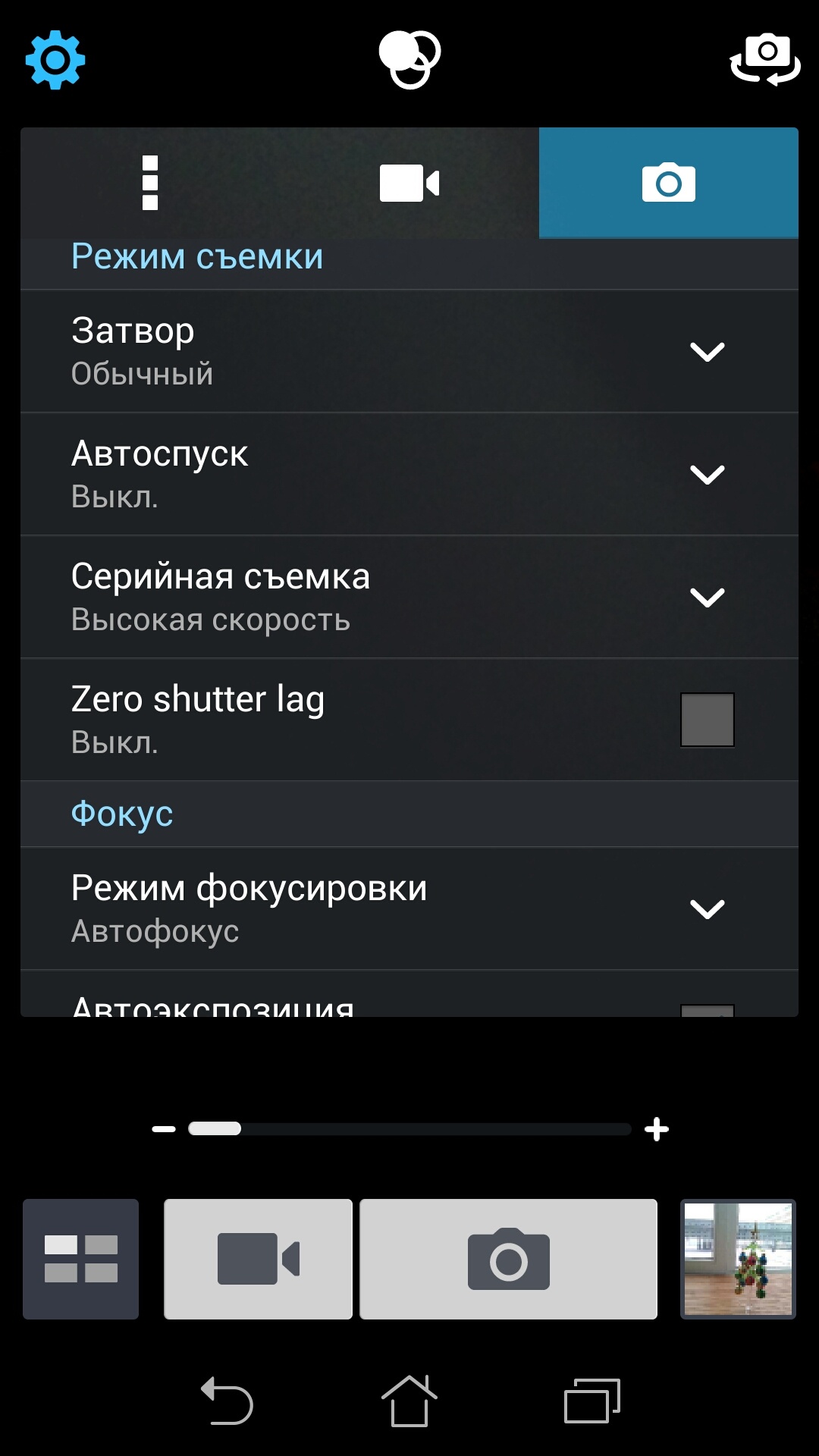Take a photo with the shutter button
The height and width of the screenshot is (1456, 819).
[508, 1259]
